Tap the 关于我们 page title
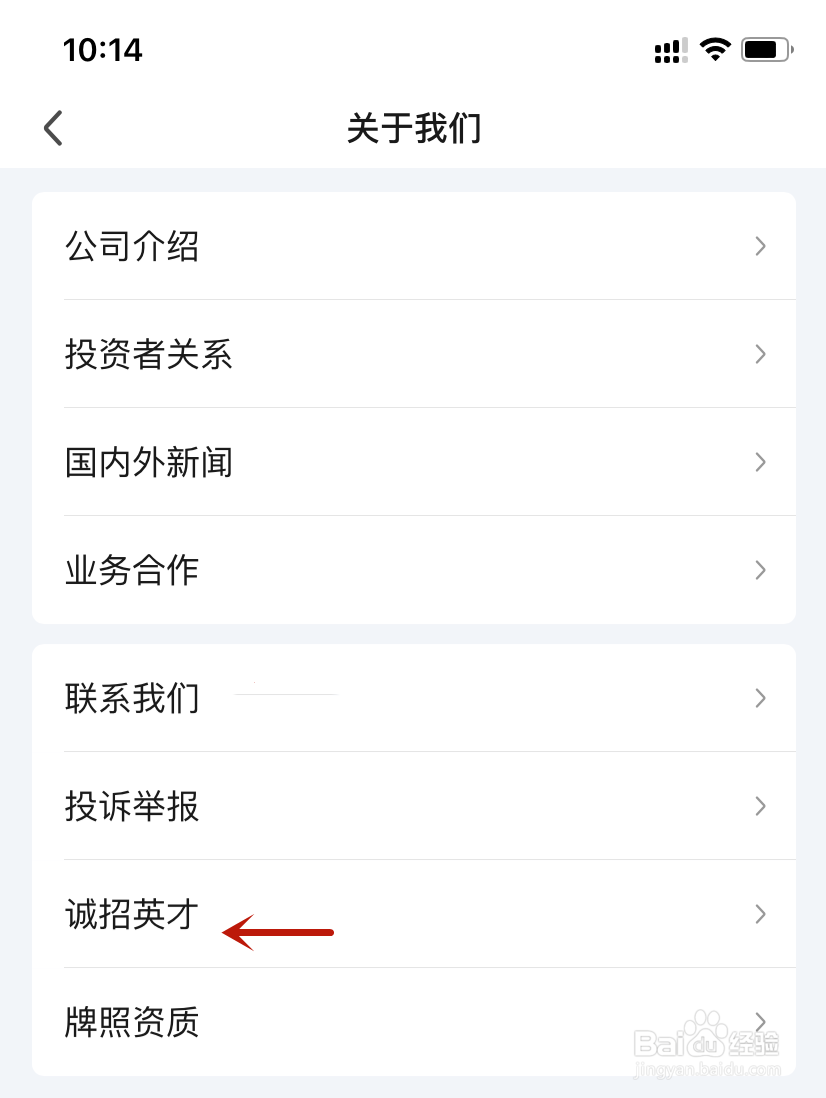This screenshot has width=826, height=1098. (413, 128)
